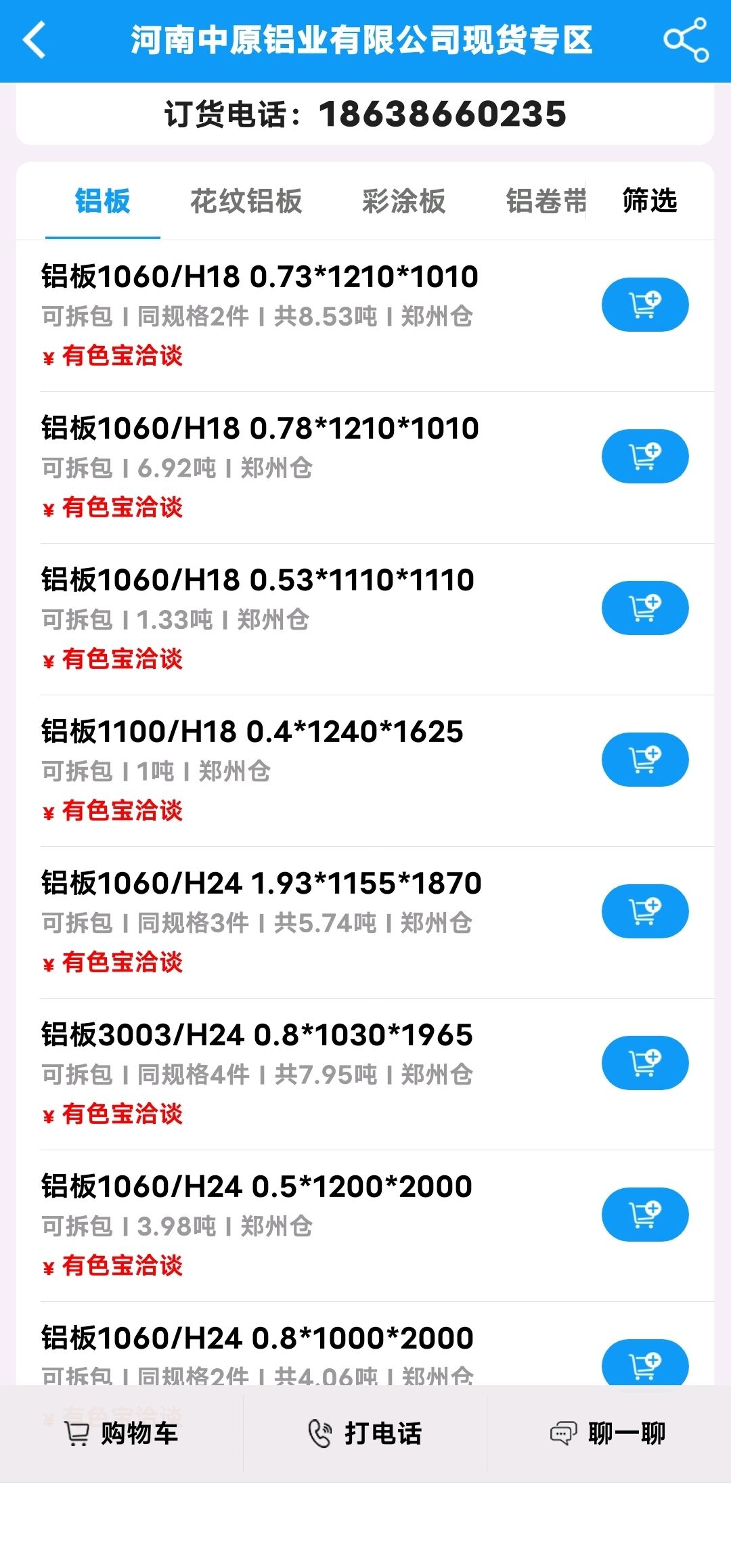The image size is (731, 1568).
Task: Add 铝板3003/H24 0.8*1030*1965 to cart
Action: click(x=645, y=1063)
